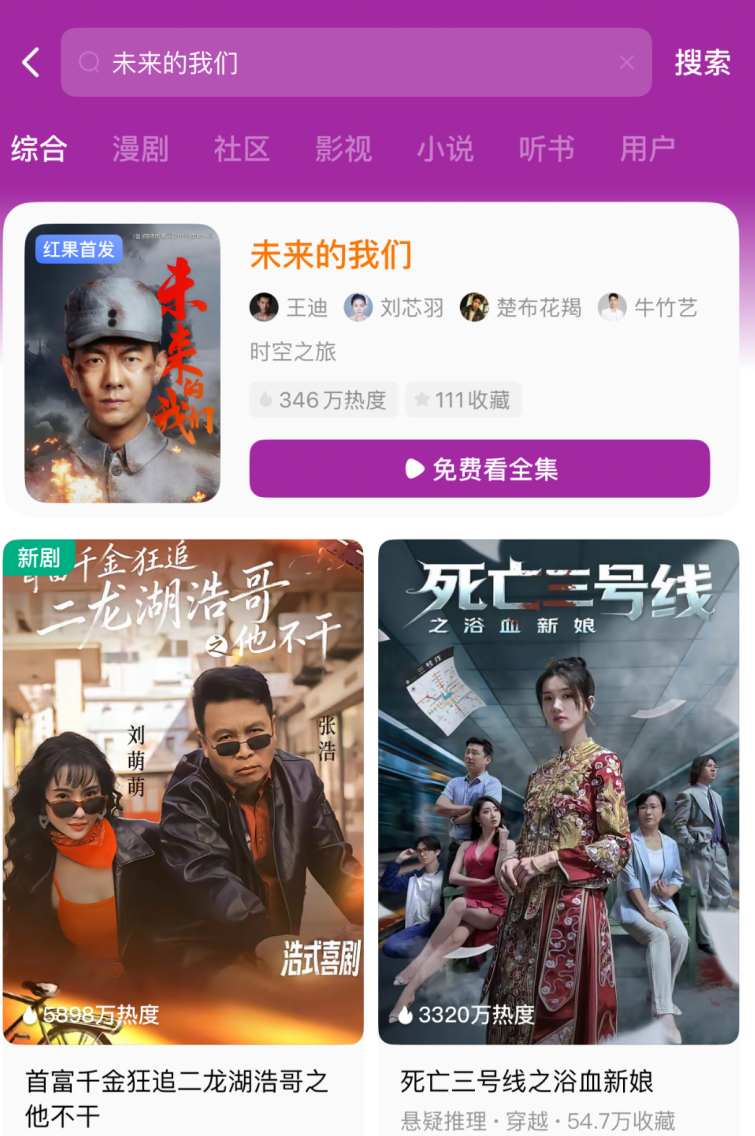Screen dimensions: 755x1136
Task: Switch to the 社区 tab
Action: point(242,149)
